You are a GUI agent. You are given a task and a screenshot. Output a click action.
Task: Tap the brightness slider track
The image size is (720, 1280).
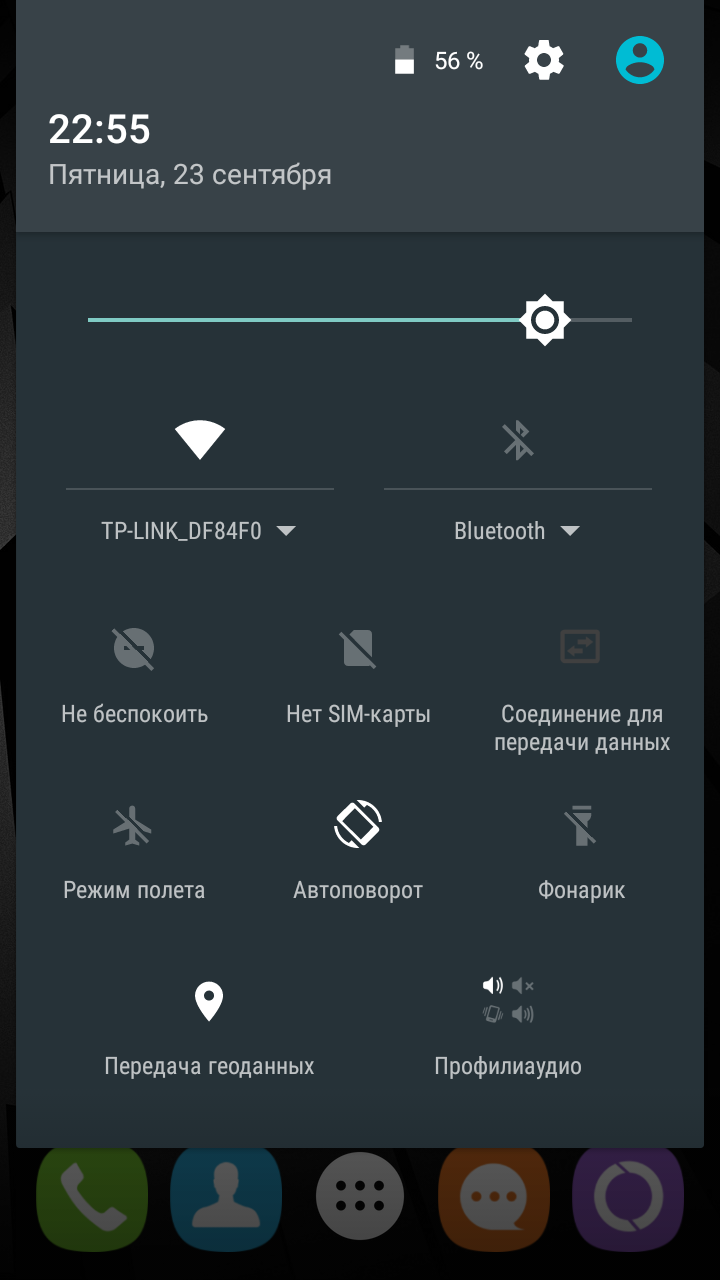point(300,320)
